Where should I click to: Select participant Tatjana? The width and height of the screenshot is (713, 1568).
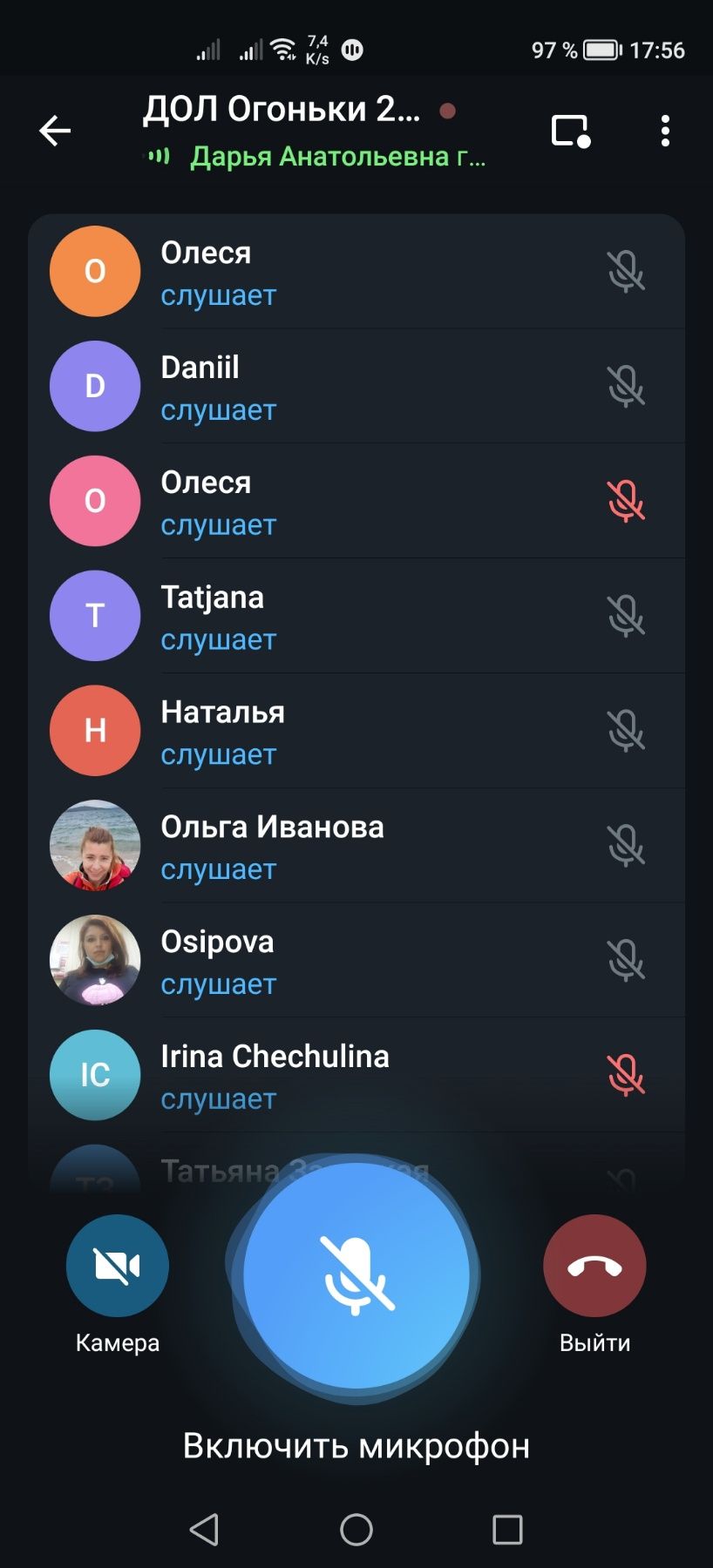(349, 616)
